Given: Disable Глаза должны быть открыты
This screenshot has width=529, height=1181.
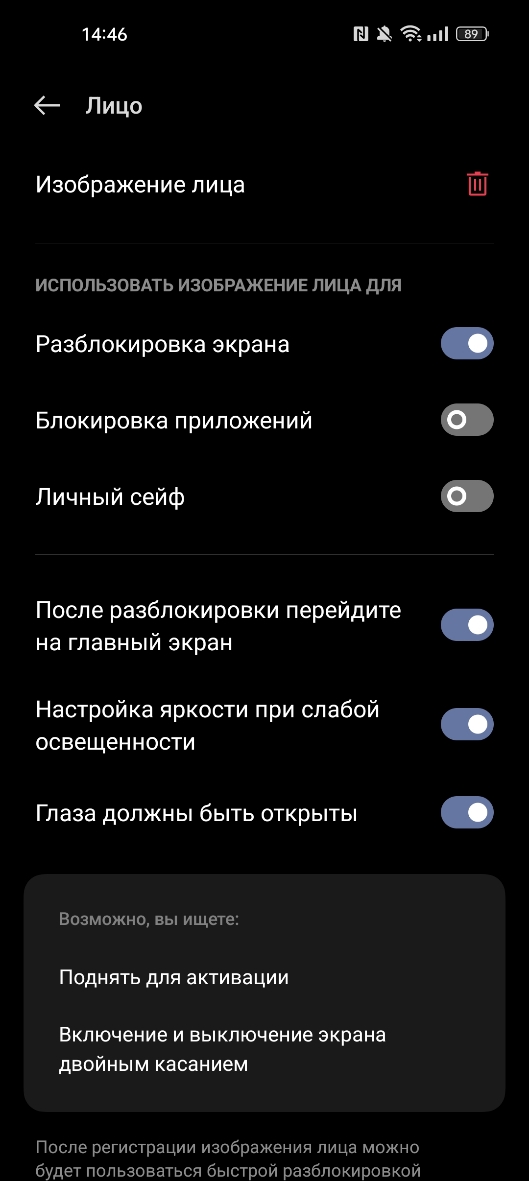Looking at the screenshot, I should pyautogui.click(x=467, y=813).
